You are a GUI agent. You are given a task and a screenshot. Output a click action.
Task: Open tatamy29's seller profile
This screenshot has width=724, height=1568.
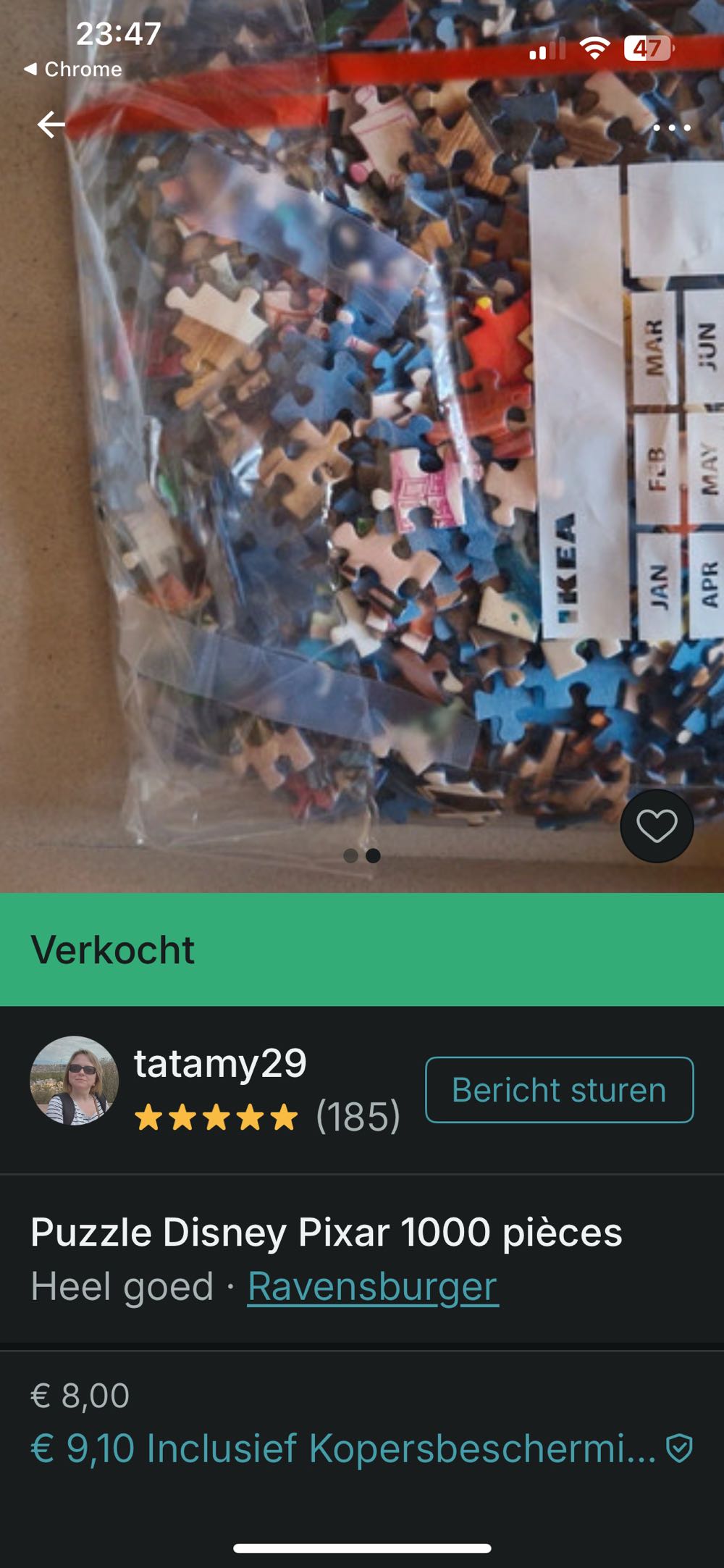219,1064
